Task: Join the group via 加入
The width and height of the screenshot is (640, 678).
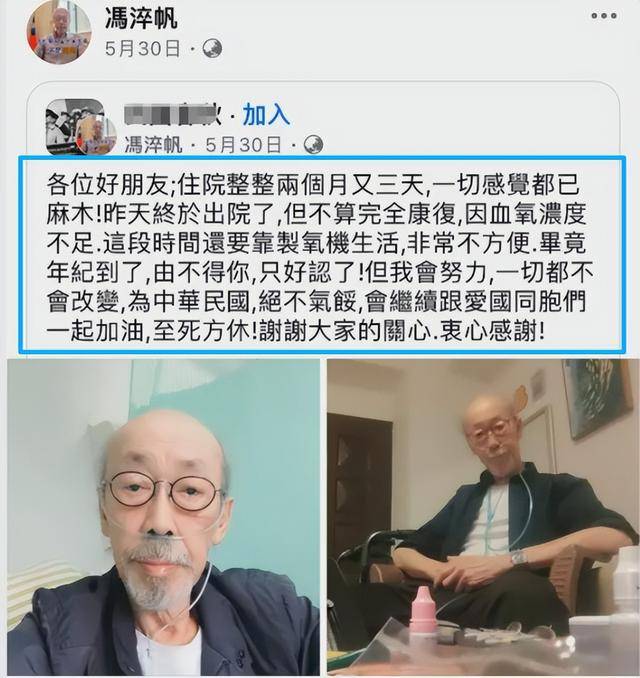Action: [267, 114]
